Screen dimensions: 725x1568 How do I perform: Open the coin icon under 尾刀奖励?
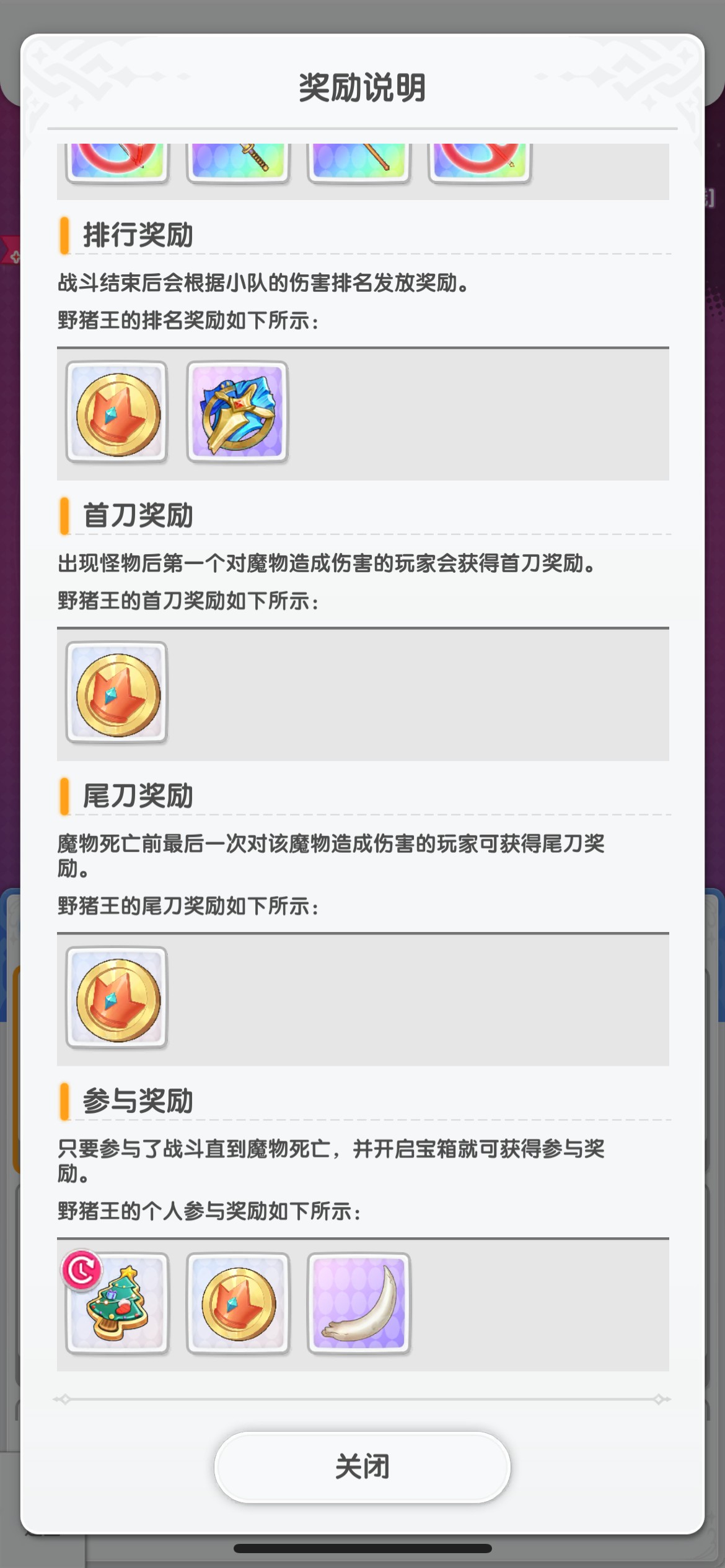[x=117, y=998]
